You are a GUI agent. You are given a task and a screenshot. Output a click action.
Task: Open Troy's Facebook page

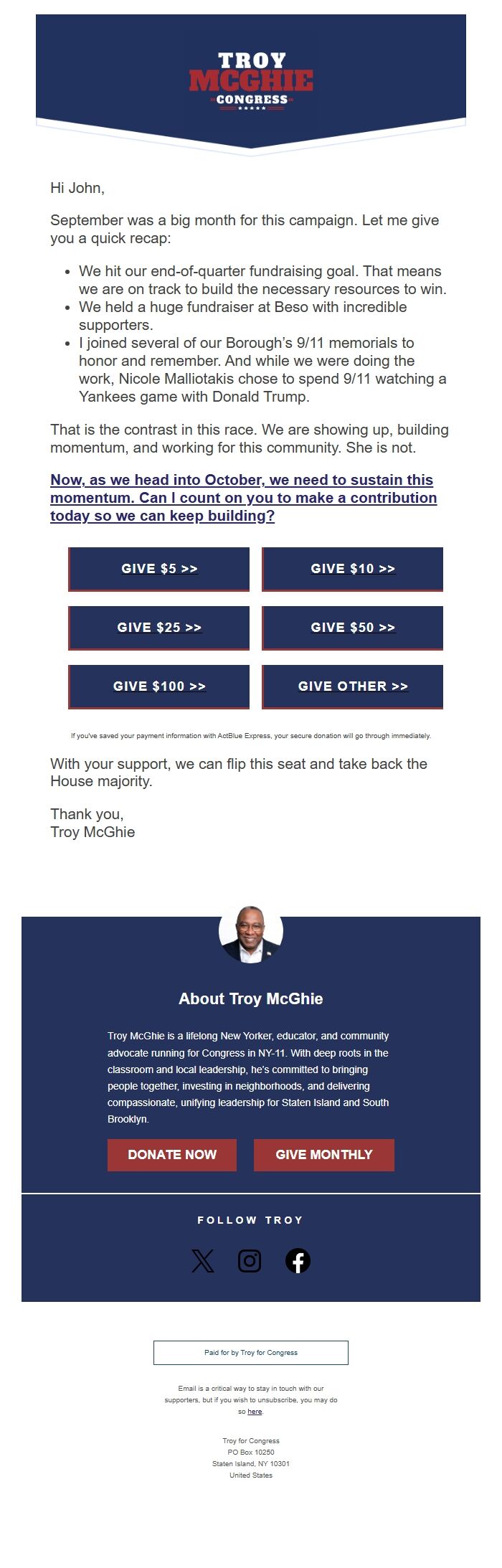[298, 1261]
